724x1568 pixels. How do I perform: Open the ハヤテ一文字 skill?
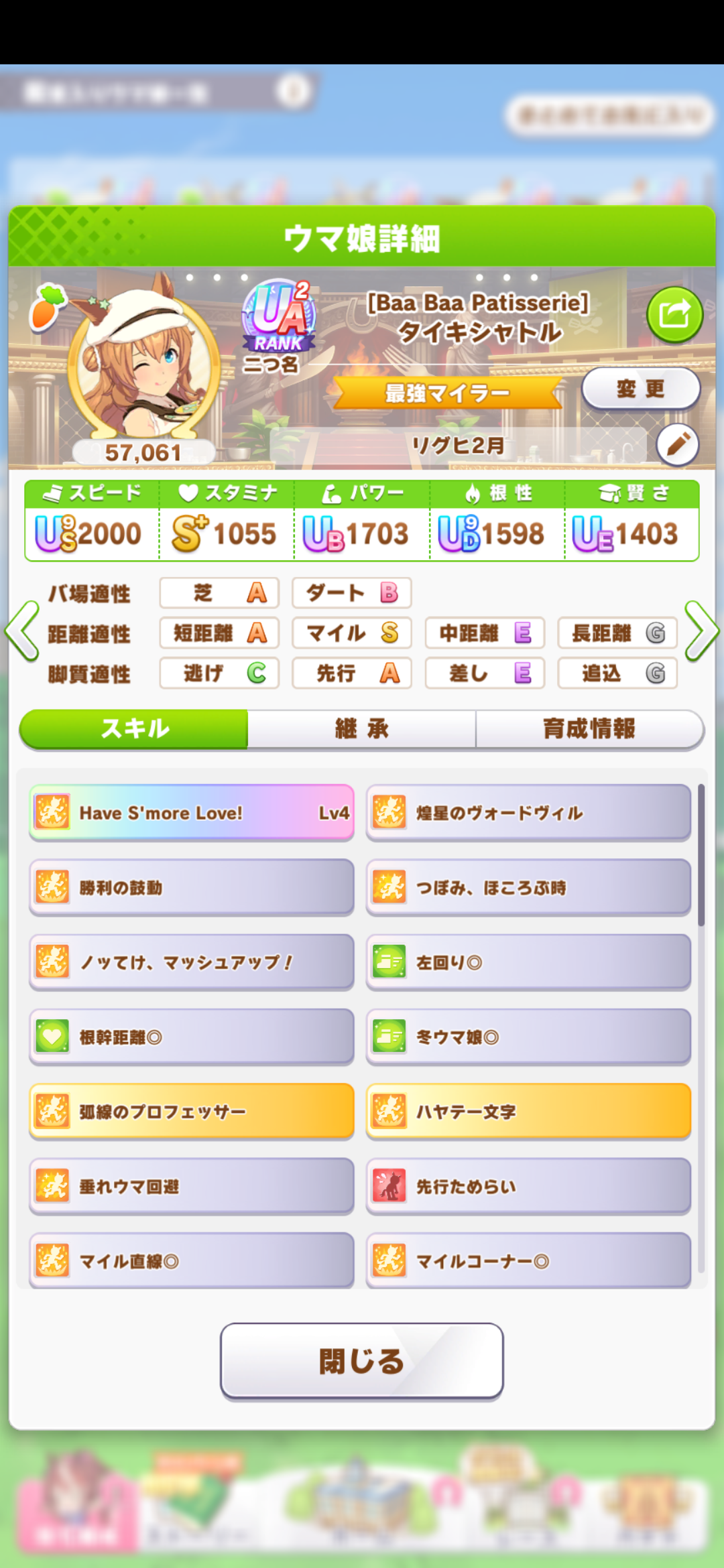[528, 1112]
